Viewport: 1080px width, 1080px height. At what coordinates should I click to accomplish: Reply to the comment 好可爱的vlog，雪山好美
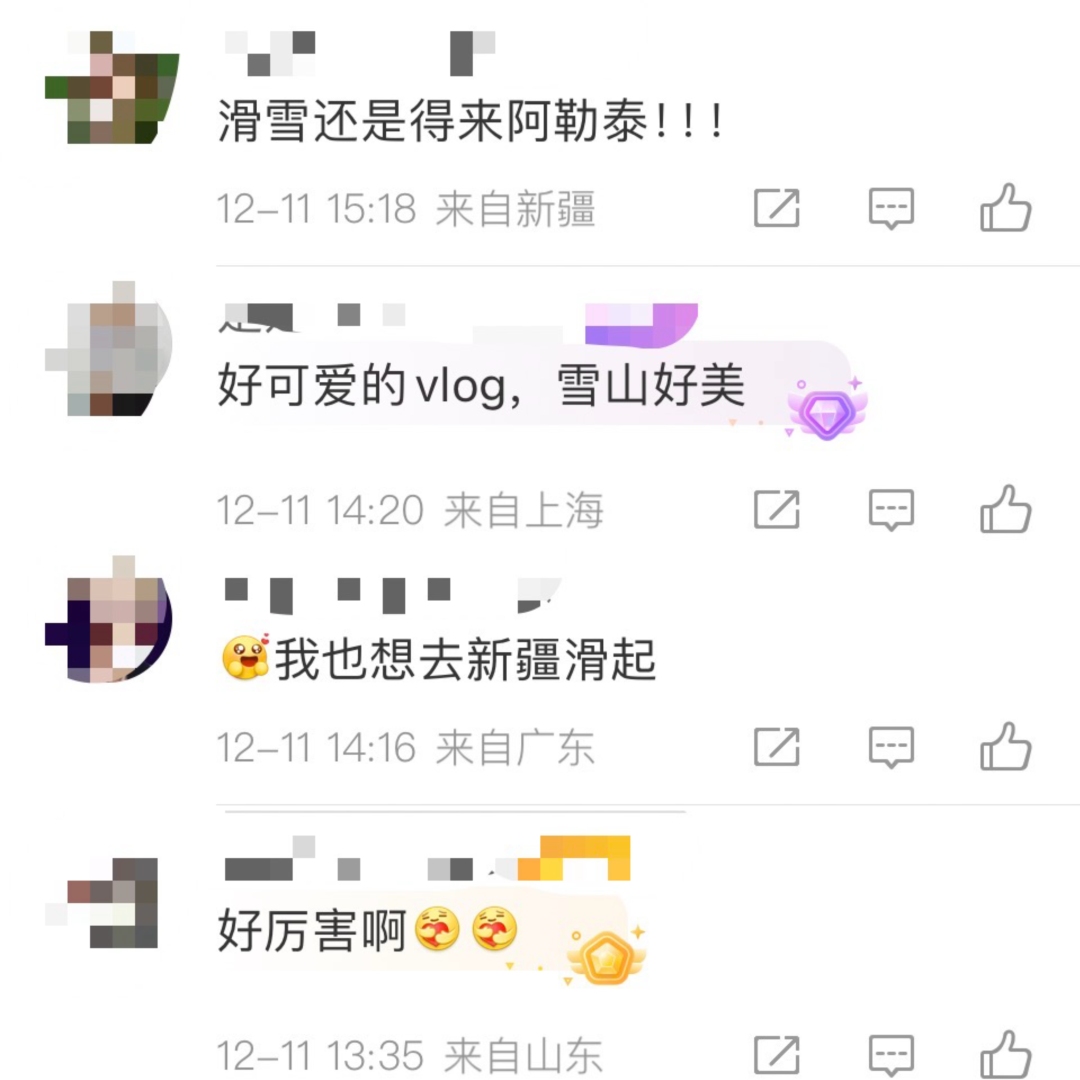891,510
